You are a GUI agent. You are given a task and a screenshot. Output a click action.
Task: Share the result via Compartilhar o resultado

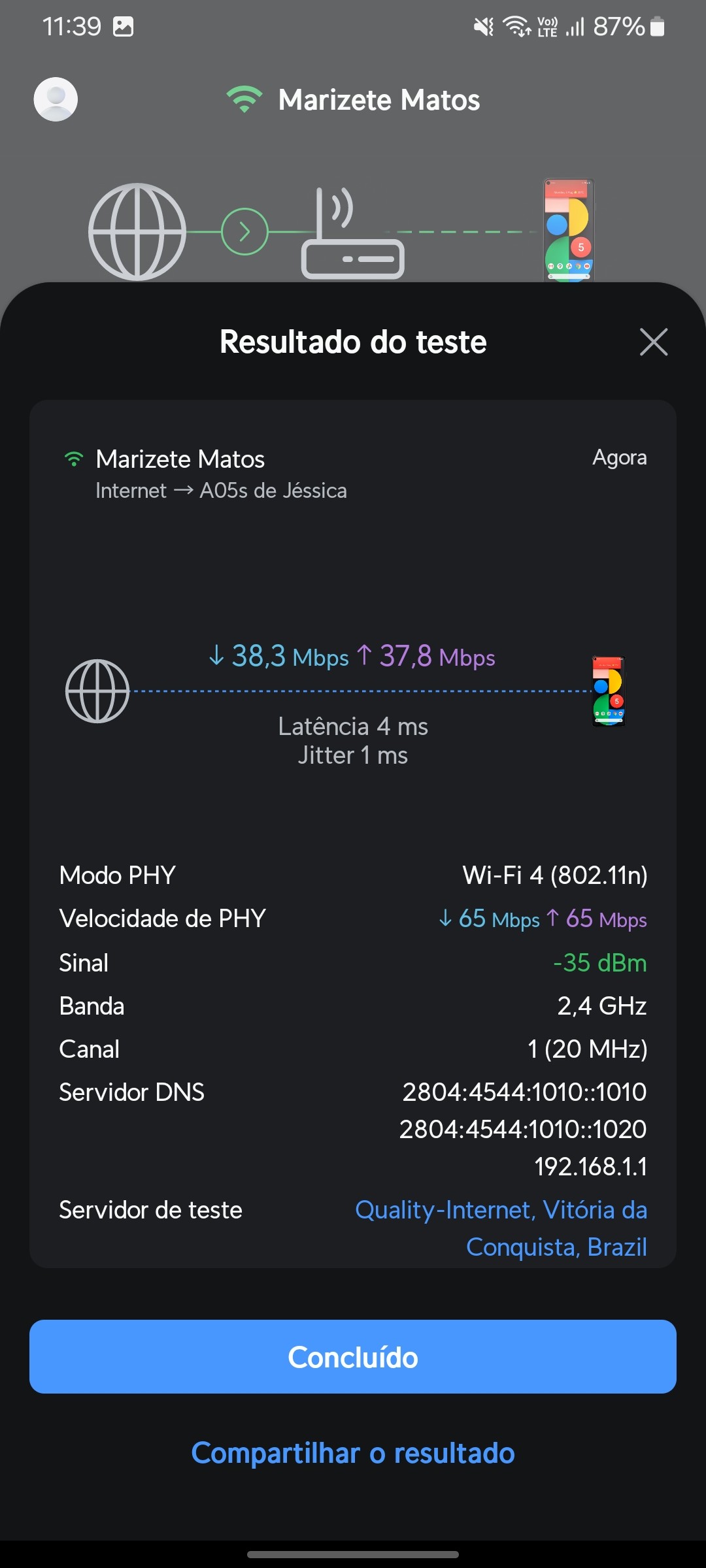353,1453
